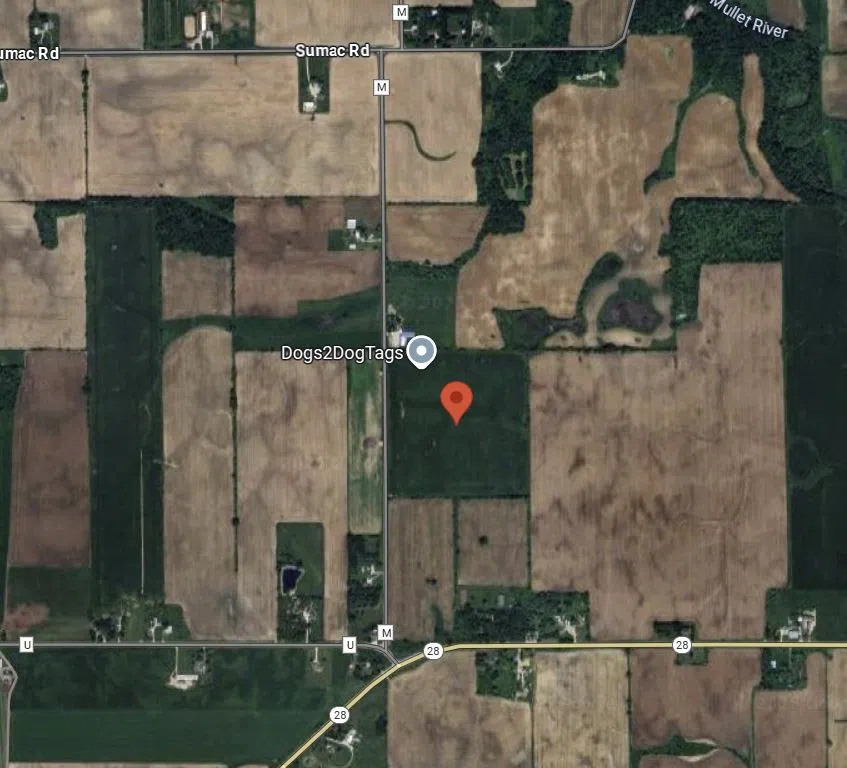
Task: Tap the red dropped pin
Action: coord(456,399)
